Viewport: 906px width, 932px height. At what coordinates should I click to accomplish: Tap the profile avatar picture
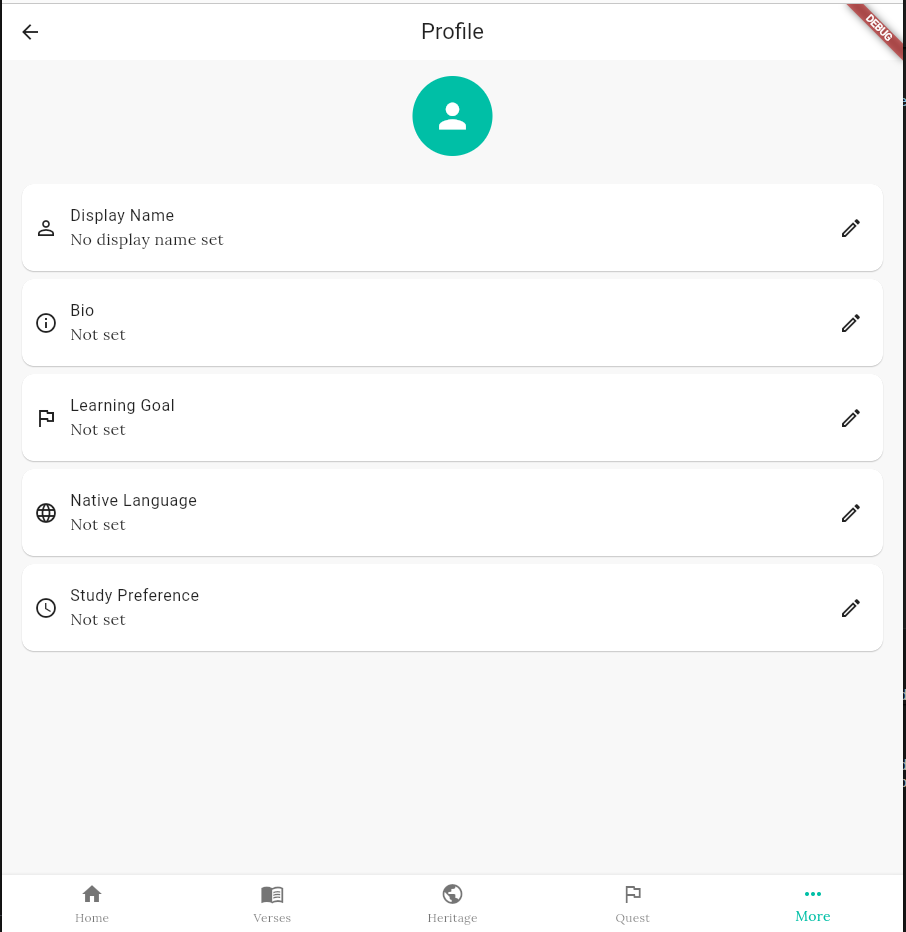tap(452, 116)
